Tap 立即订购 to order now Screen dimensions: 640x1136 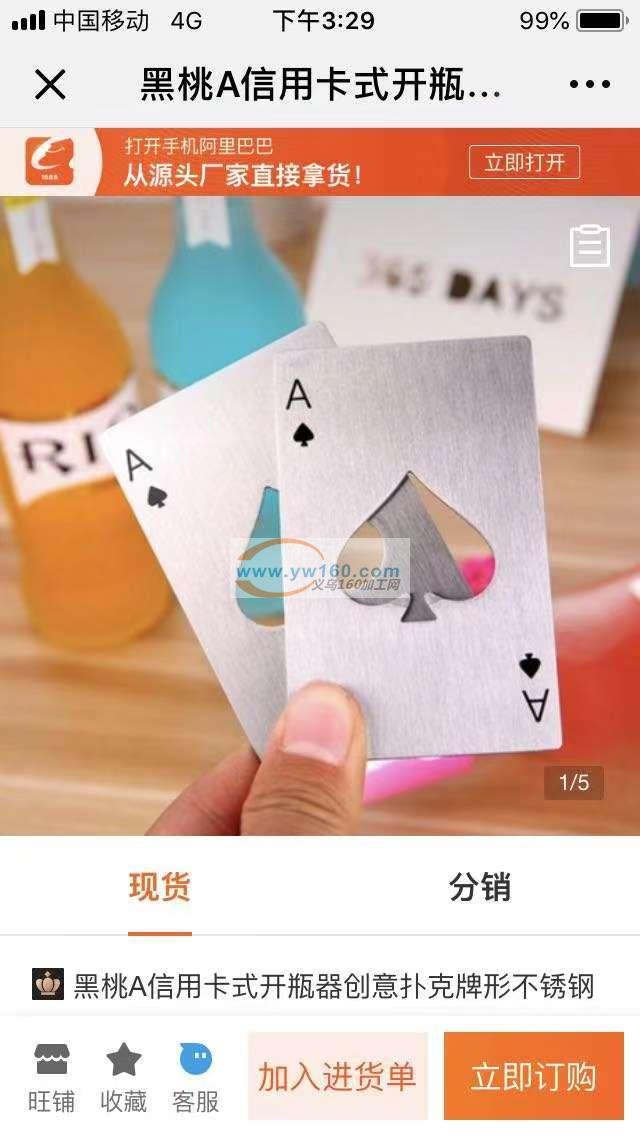pos(533,1077)
